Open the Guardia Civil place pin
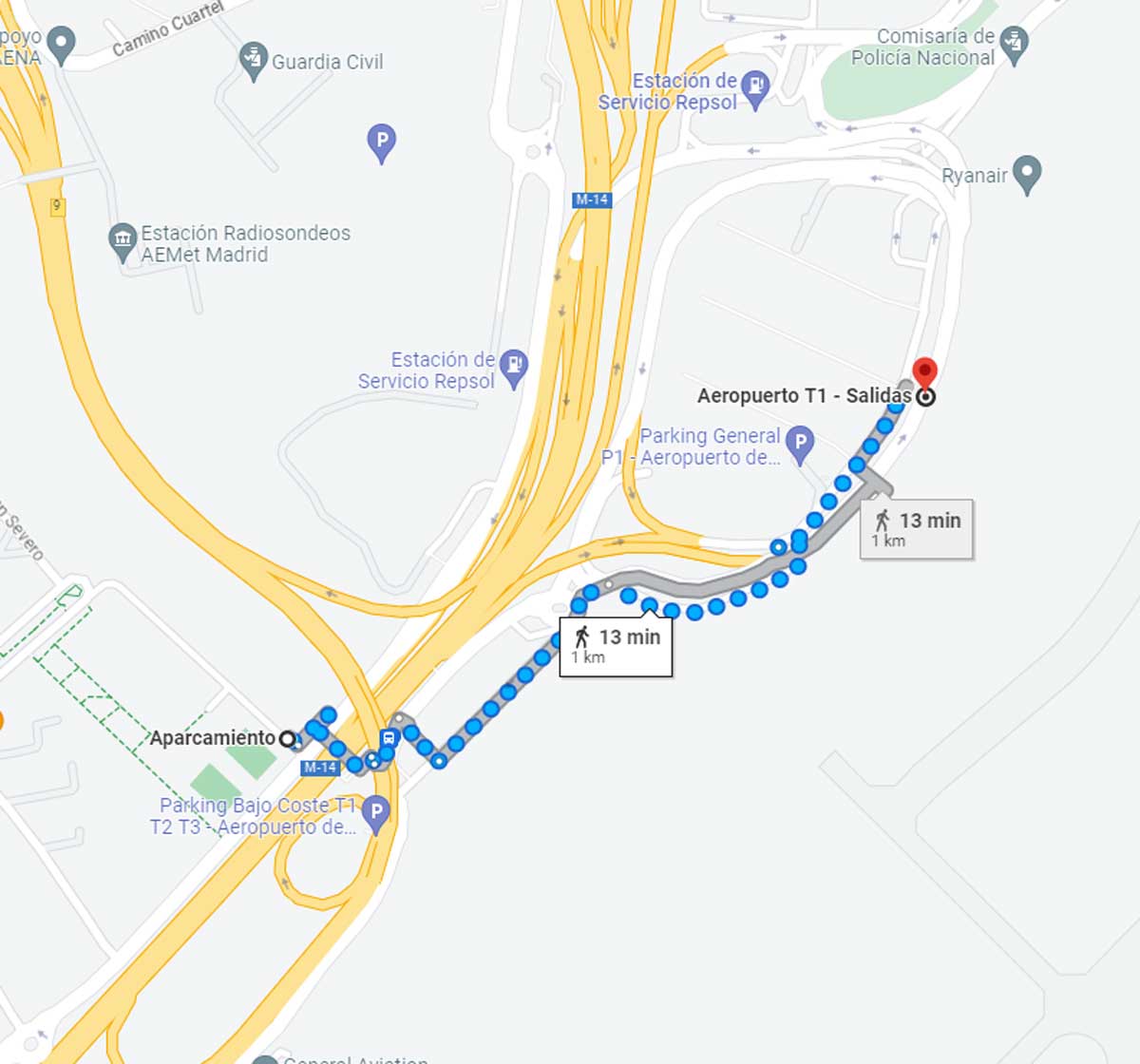1140x1064 pixels. click(253, 60)
